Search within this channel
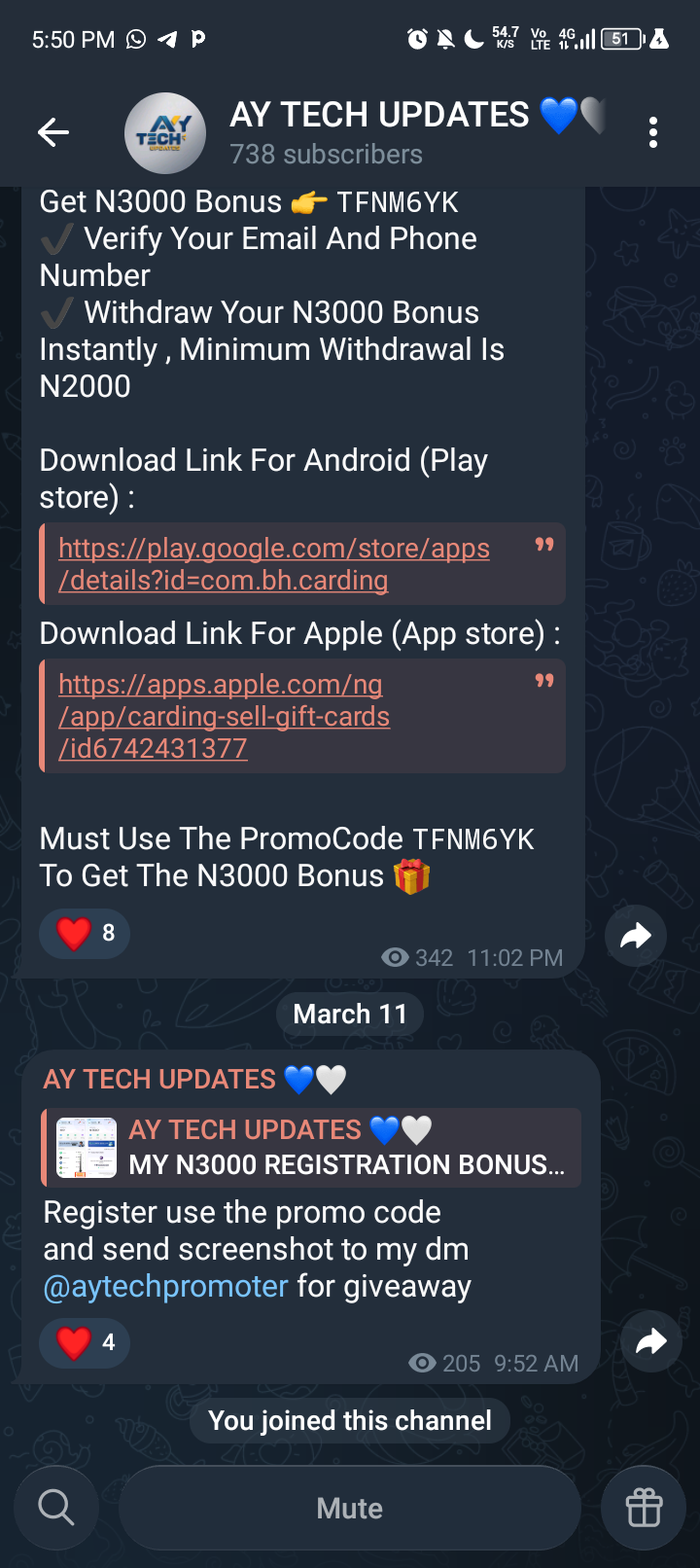The height and width of the screenshot is (1568, 700). point(56,1508)
